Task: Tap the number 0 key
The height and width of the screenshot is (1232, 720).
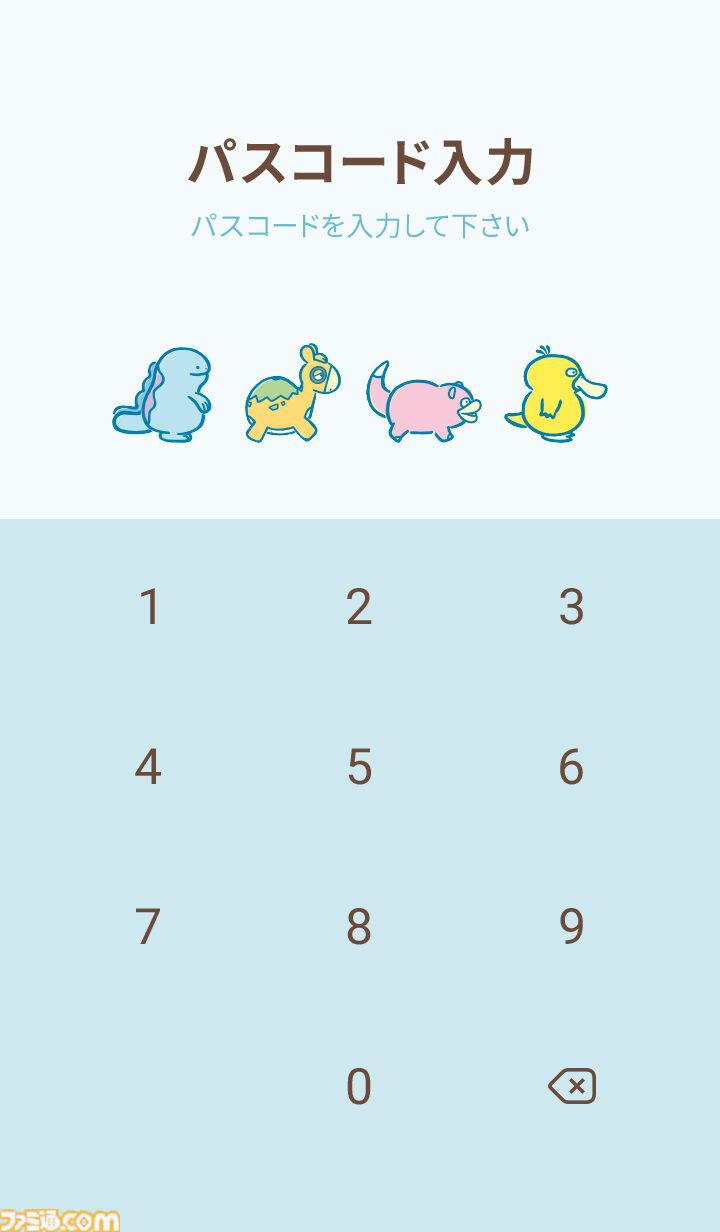Action: [359, 1087]
